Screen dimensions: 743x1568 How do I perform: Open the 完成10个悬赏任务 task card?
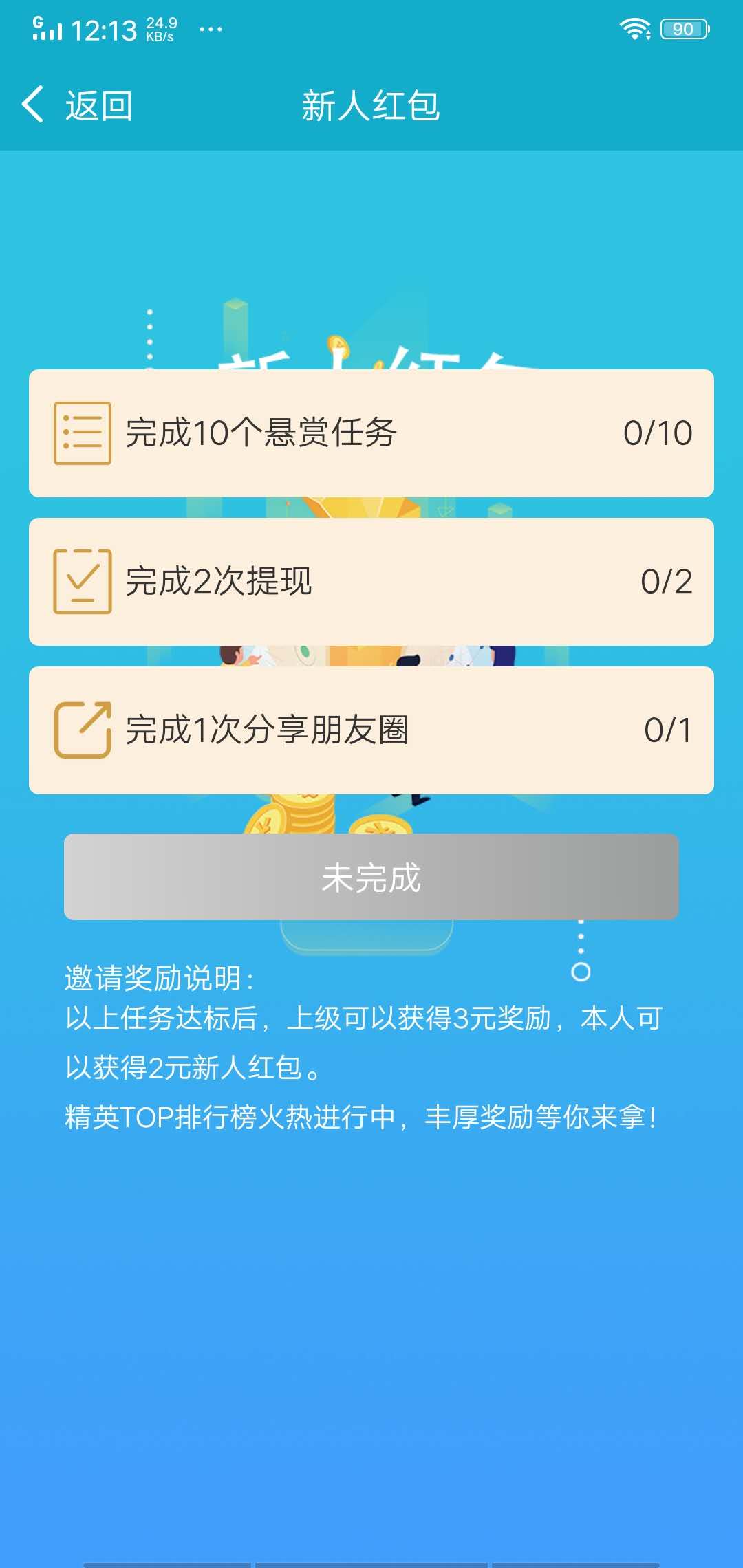pyautogui.click(x=371, y=433)
